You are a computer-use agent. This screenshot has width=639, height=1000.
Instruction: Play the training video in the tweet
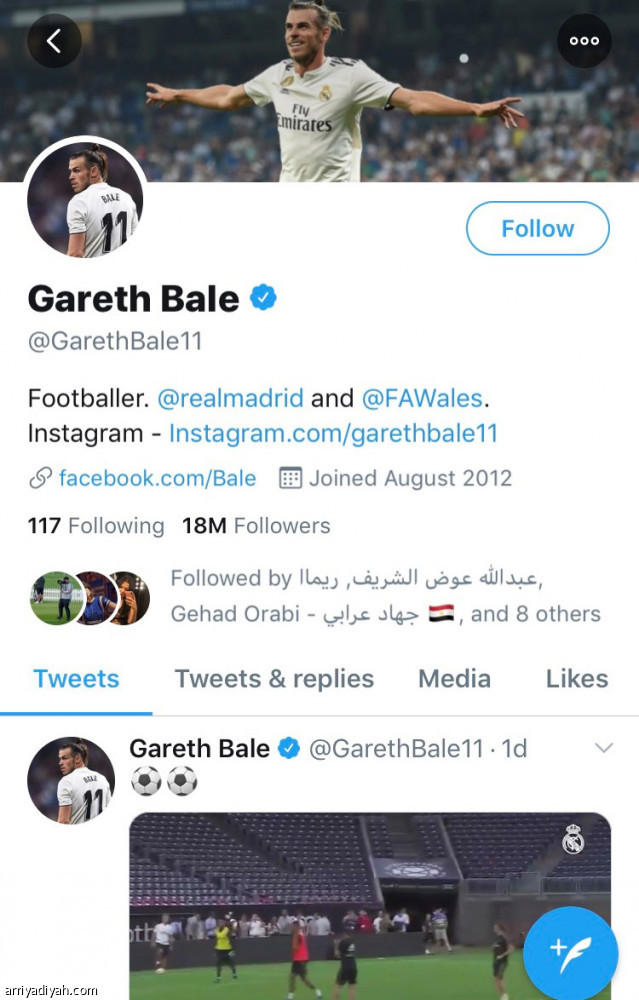pyautogui.click(x=340, y=900)
